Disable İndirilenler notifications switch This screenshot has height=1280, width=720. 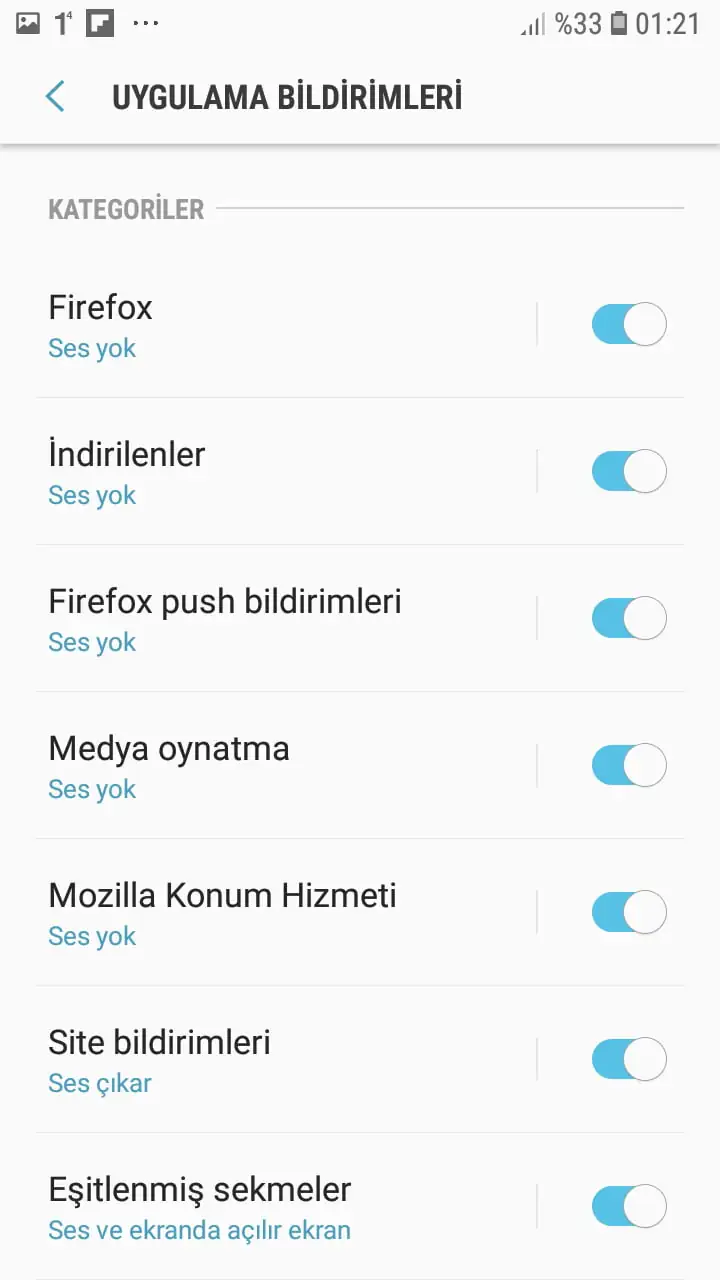pyautogui.click(x=628, y=472)
